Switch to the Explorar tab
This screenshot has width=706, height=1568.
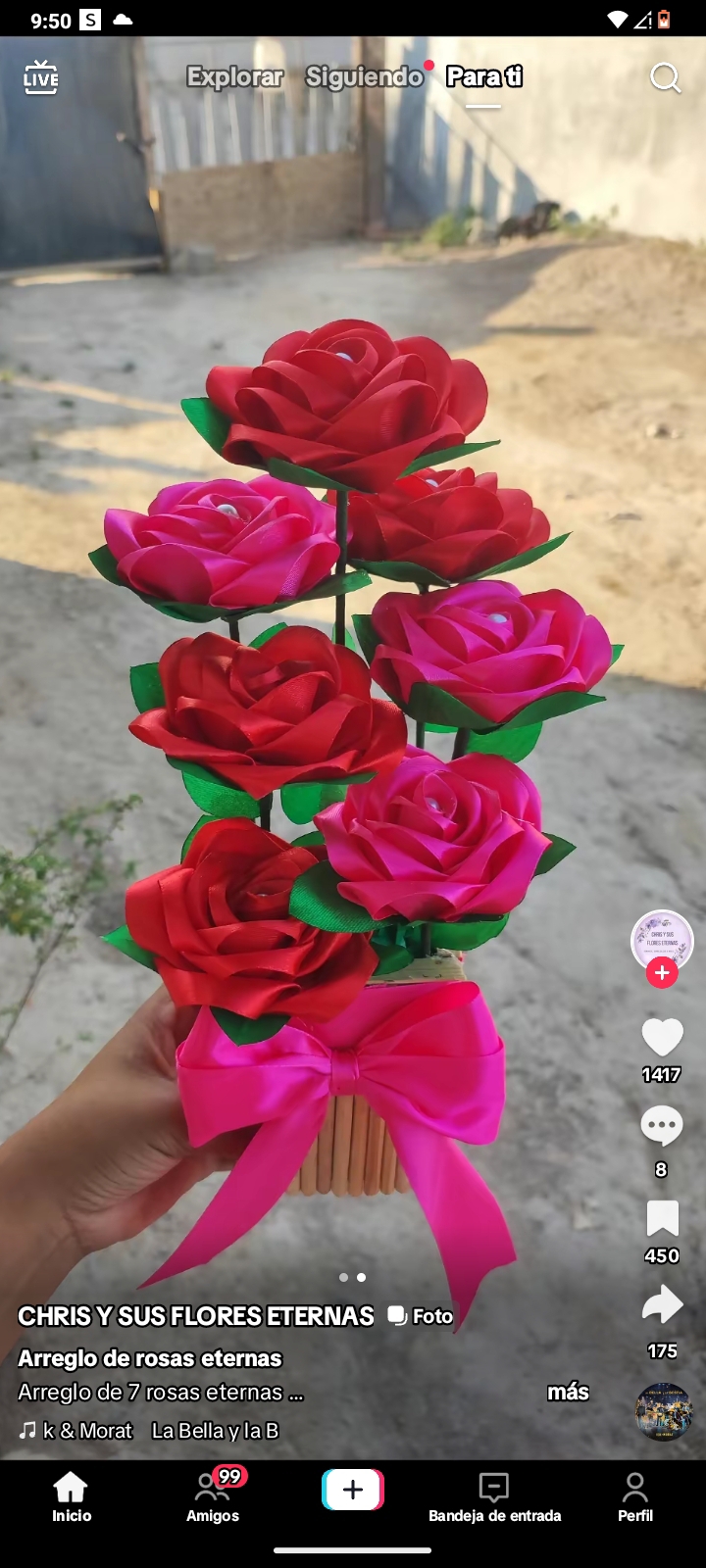(x=235, y=76)
